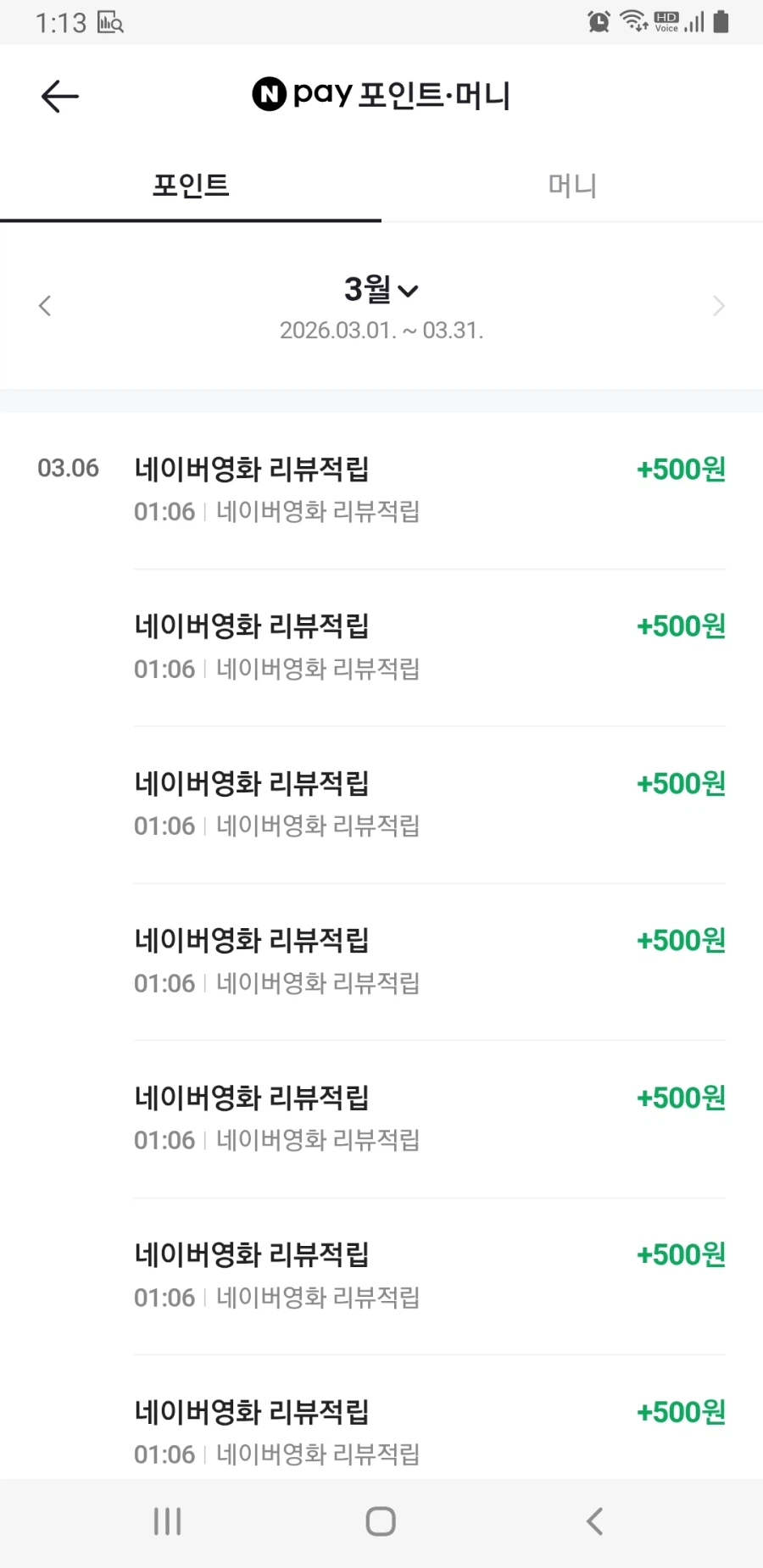This screenshot has width=763, height=1568.
Task: Open the month selector dropdown labeled 3월
Action: (x=381, y=290)
